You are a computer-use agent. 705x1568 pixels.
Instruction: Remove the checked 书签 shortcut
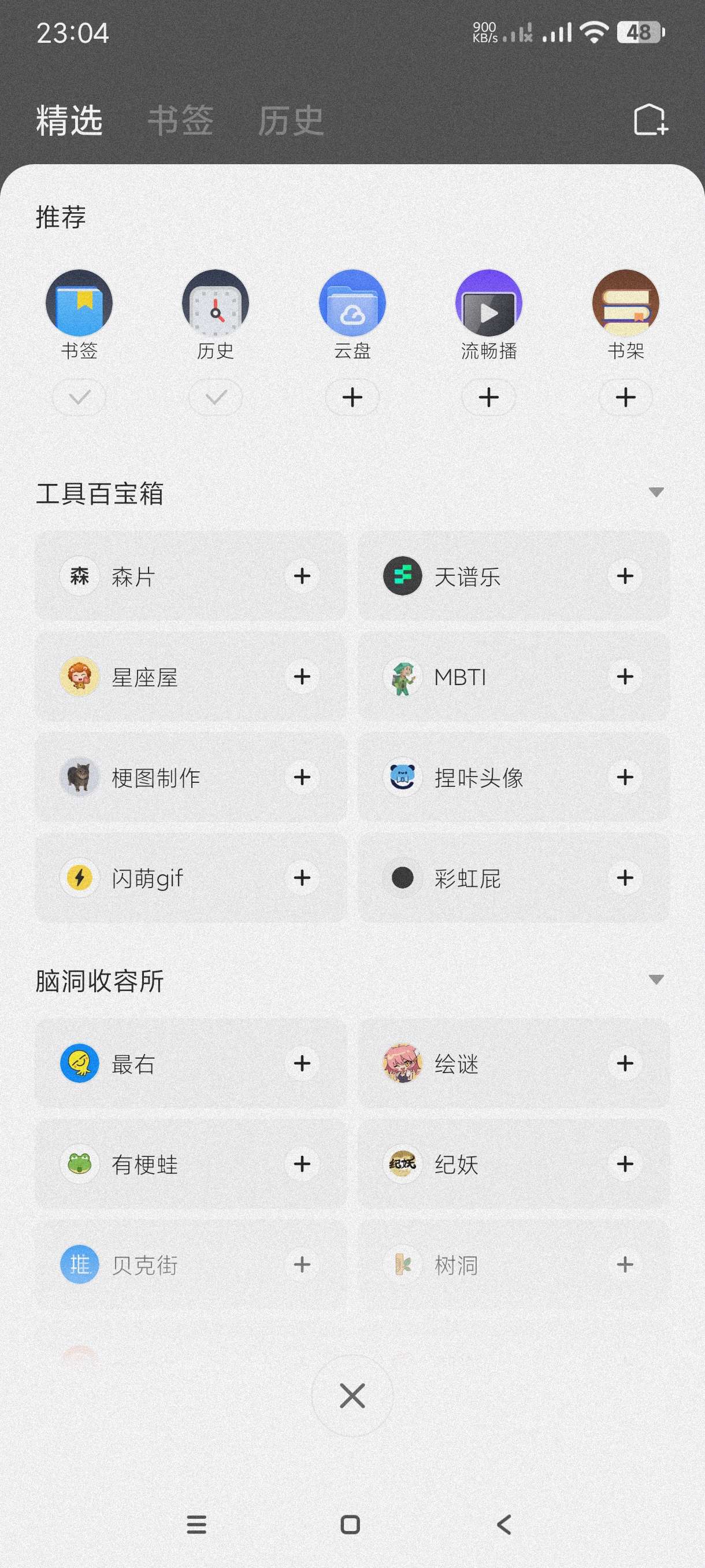79,397
